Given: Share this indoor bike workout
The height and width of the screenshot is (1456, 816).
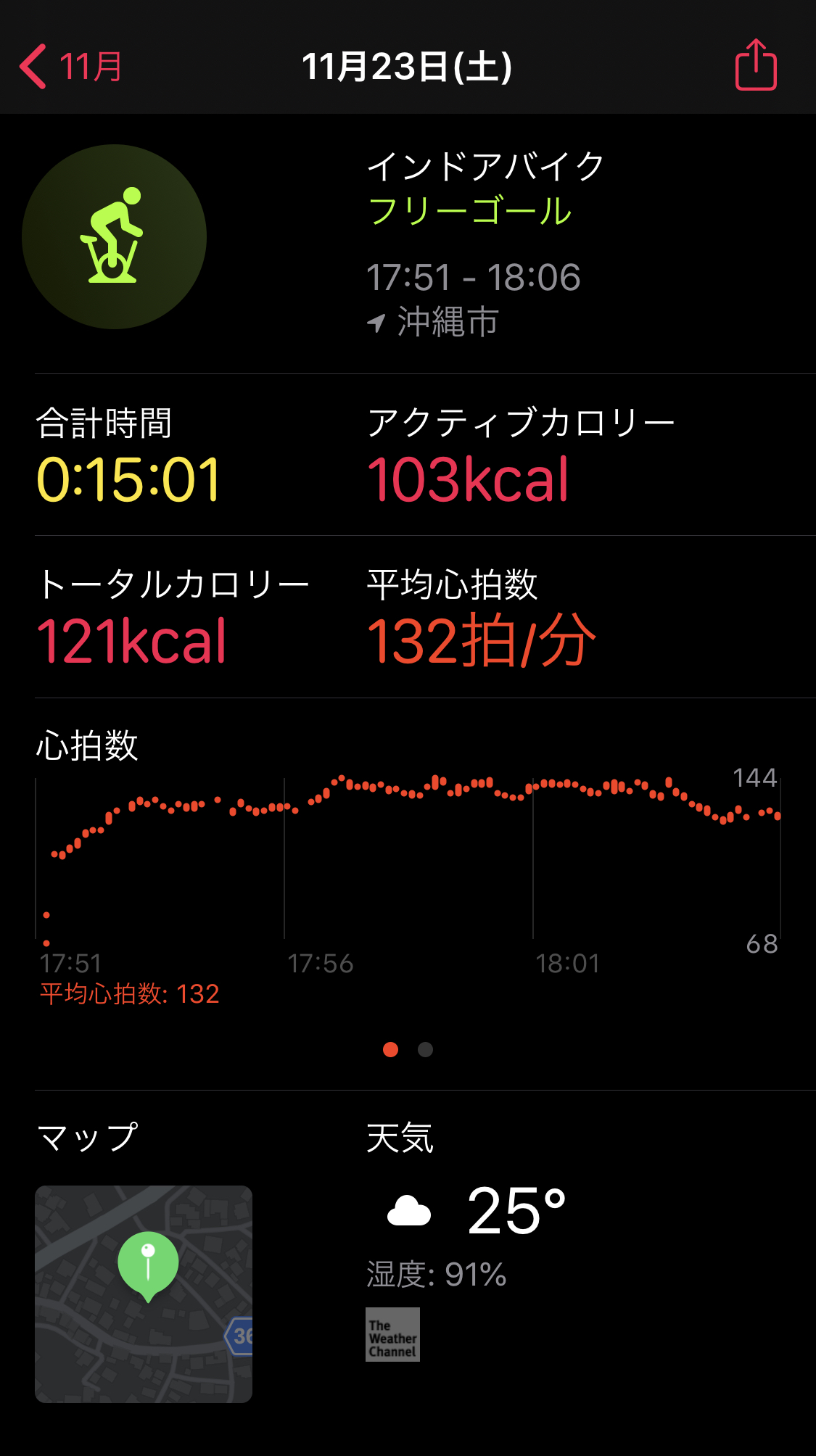Looking at the screenshot, I should 756,65.
